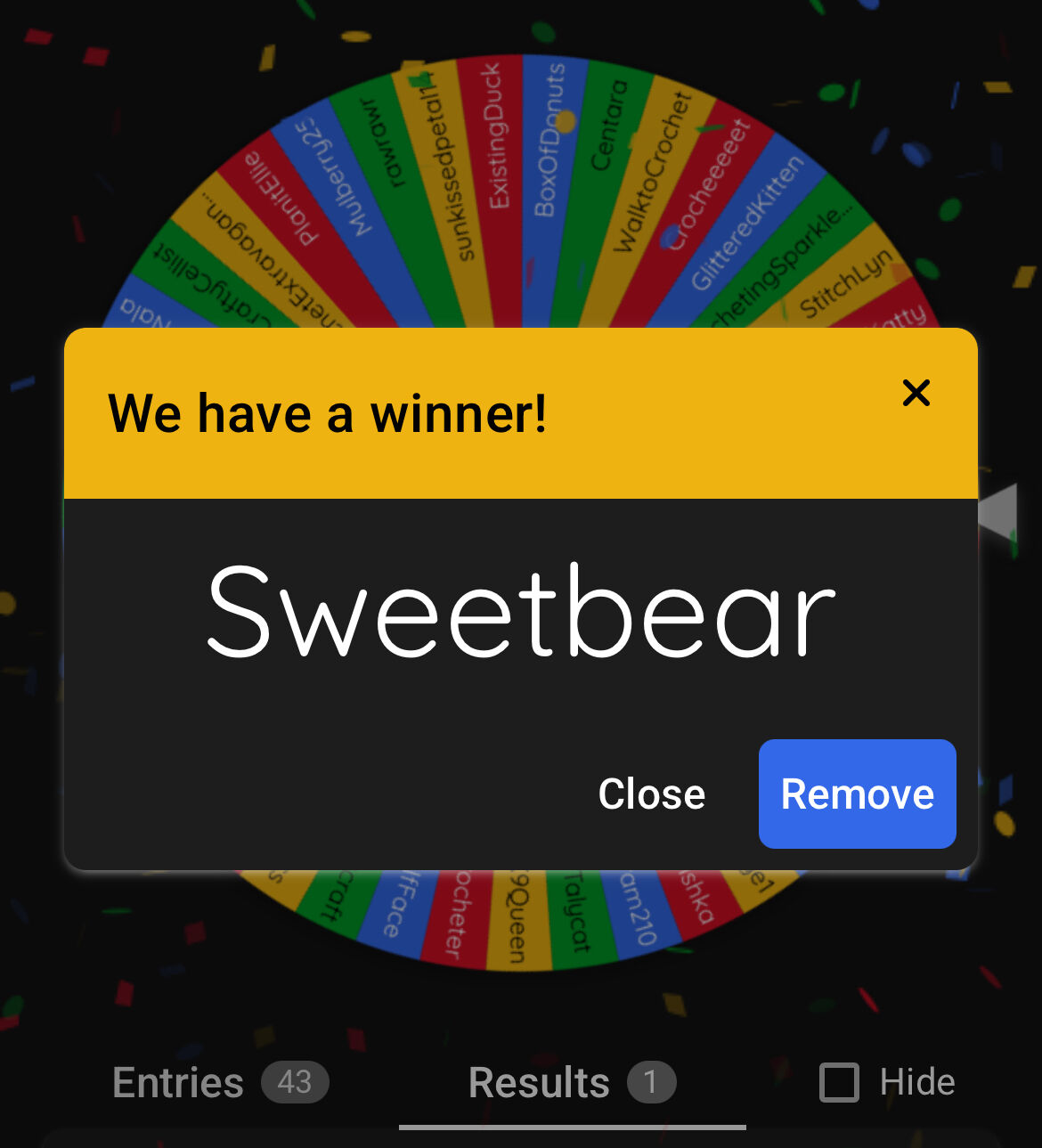Remove Sweetbear from the wheel
1042x1148 pixels.
point(857,794)
